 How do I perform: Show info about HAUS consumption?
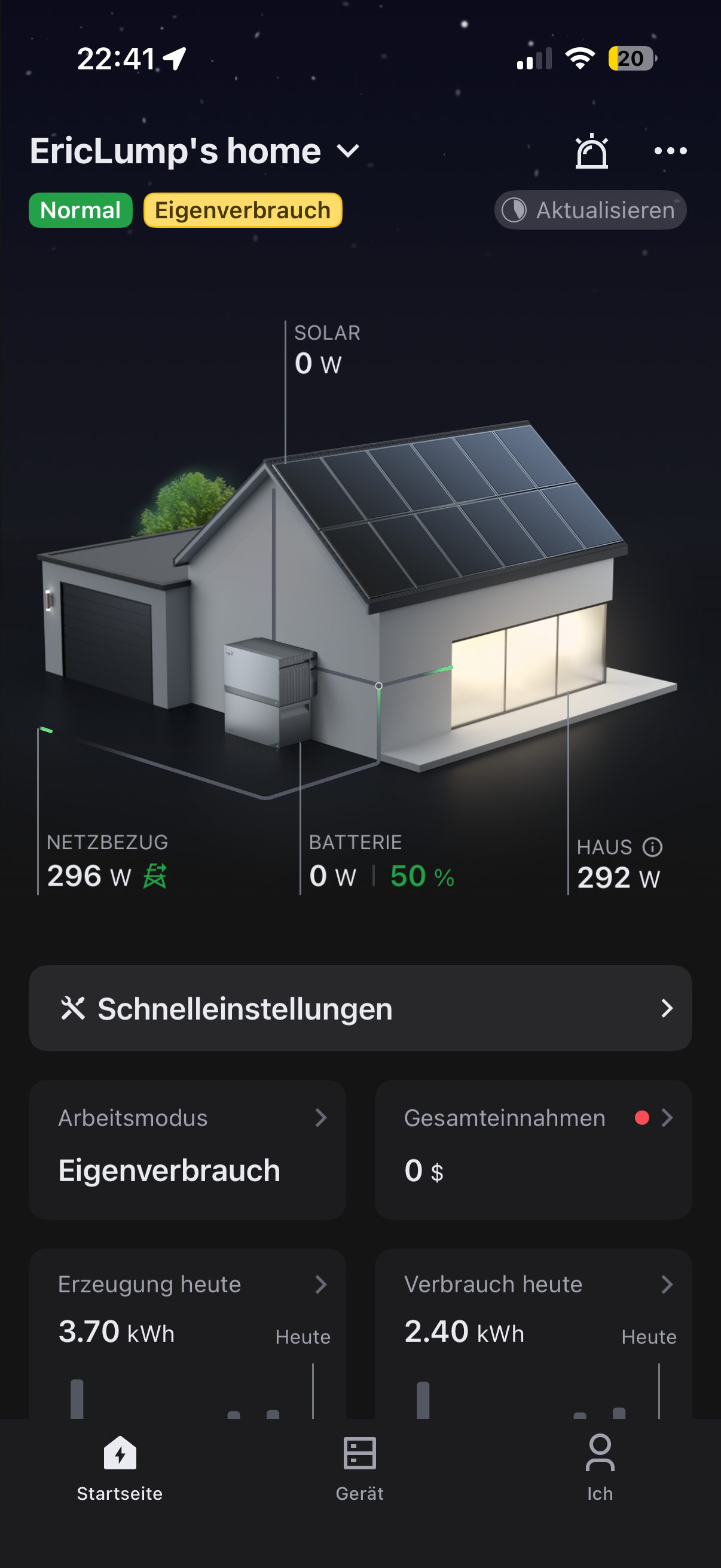[652, 847]
